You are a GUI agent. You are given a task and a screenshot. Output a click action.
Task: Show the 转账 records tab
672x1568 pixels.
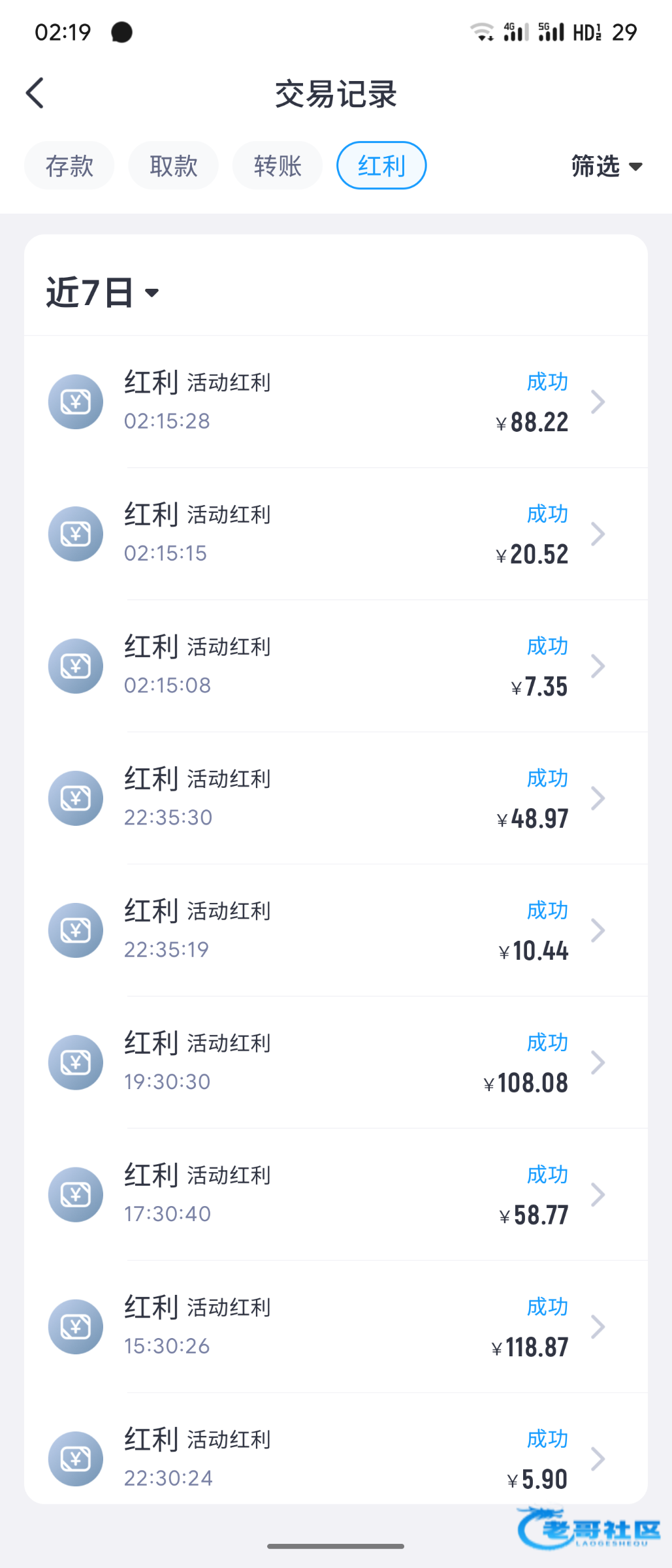[x=278, y=166]
